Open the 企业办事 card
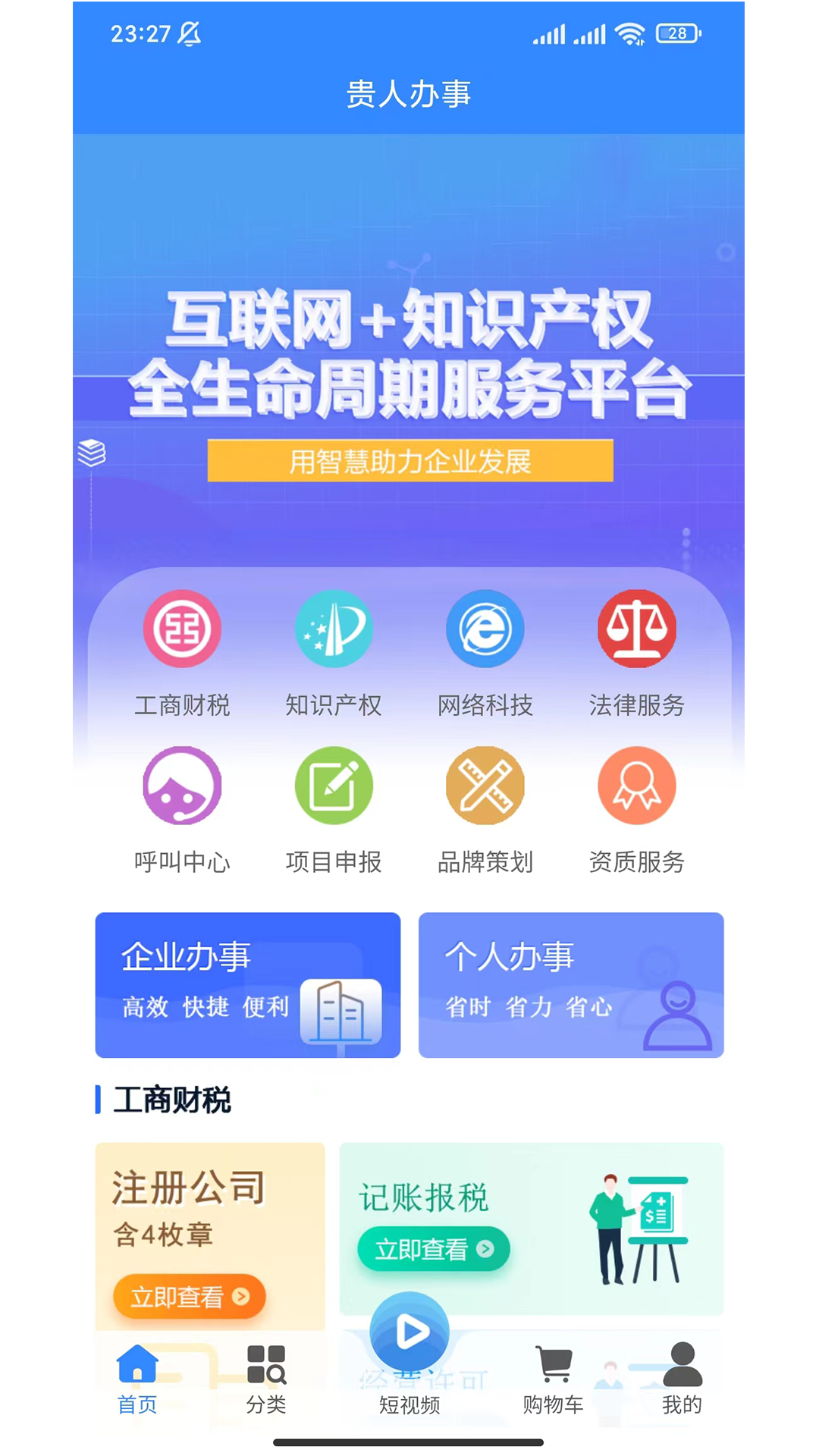This screenshot has width=819, height=1456. (x=247, y=984)
